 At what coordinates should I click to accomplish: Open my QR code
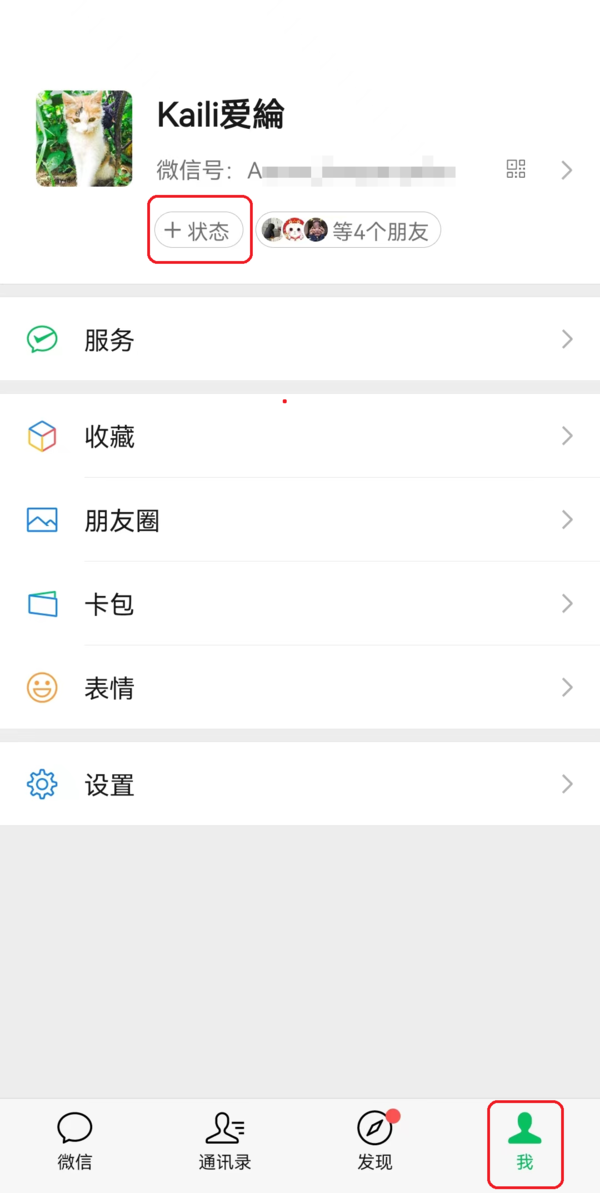pyautogui.click(x=516, y=169)
